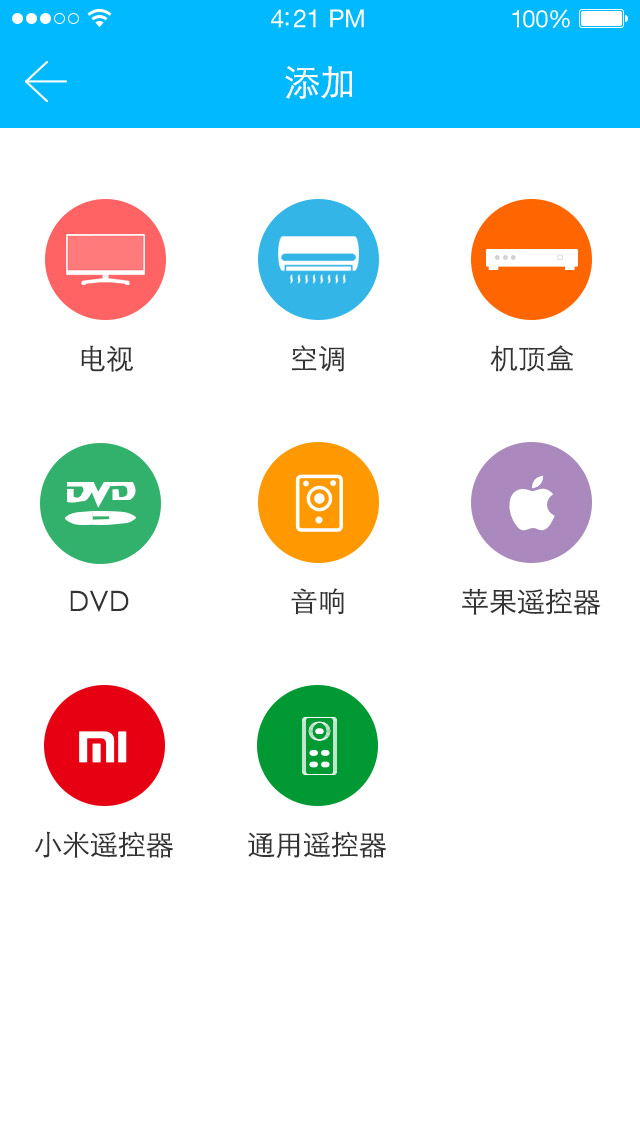Add the 小米遥控器
This screenshot has height=1136, width=640.
tap(104, 746)
